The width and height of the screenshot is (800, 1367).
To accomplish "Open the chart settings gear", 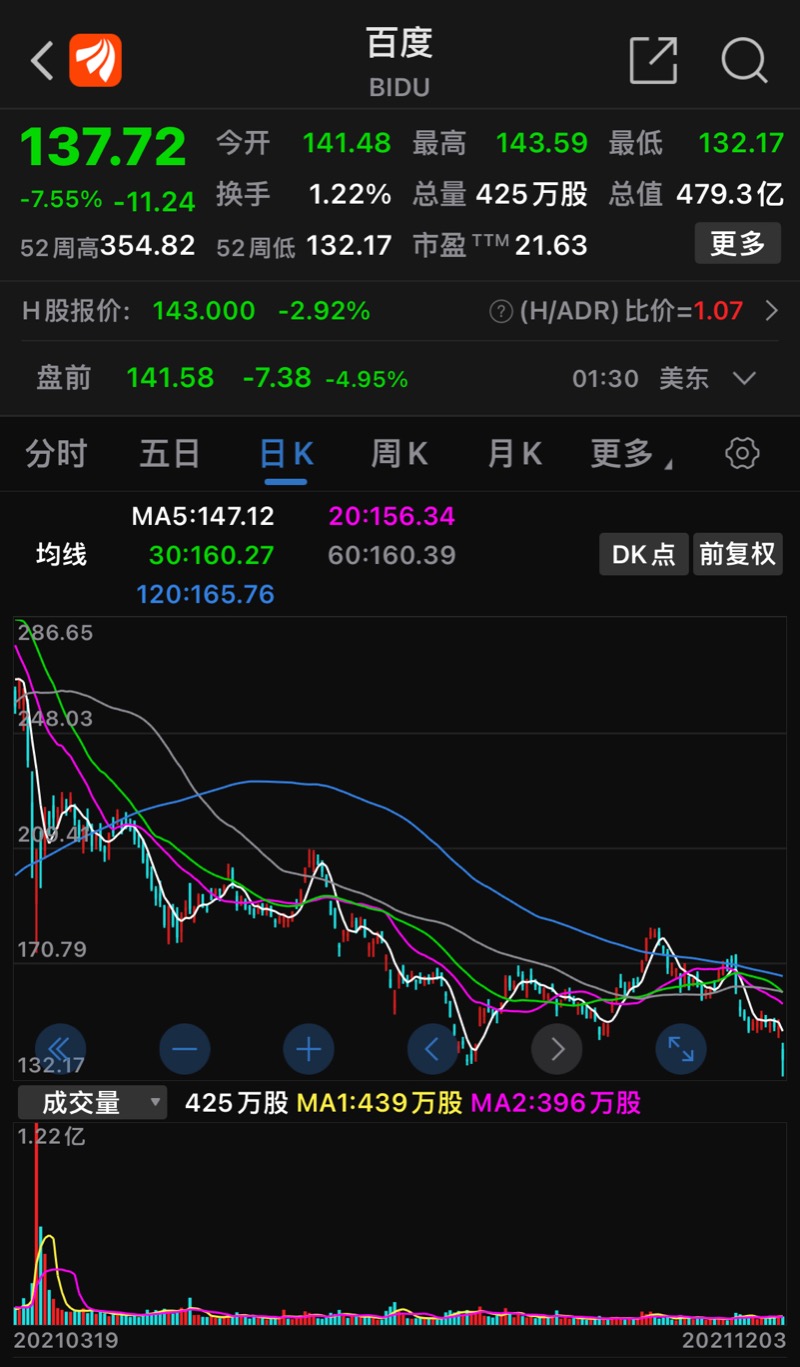I will tap(742, 453).
